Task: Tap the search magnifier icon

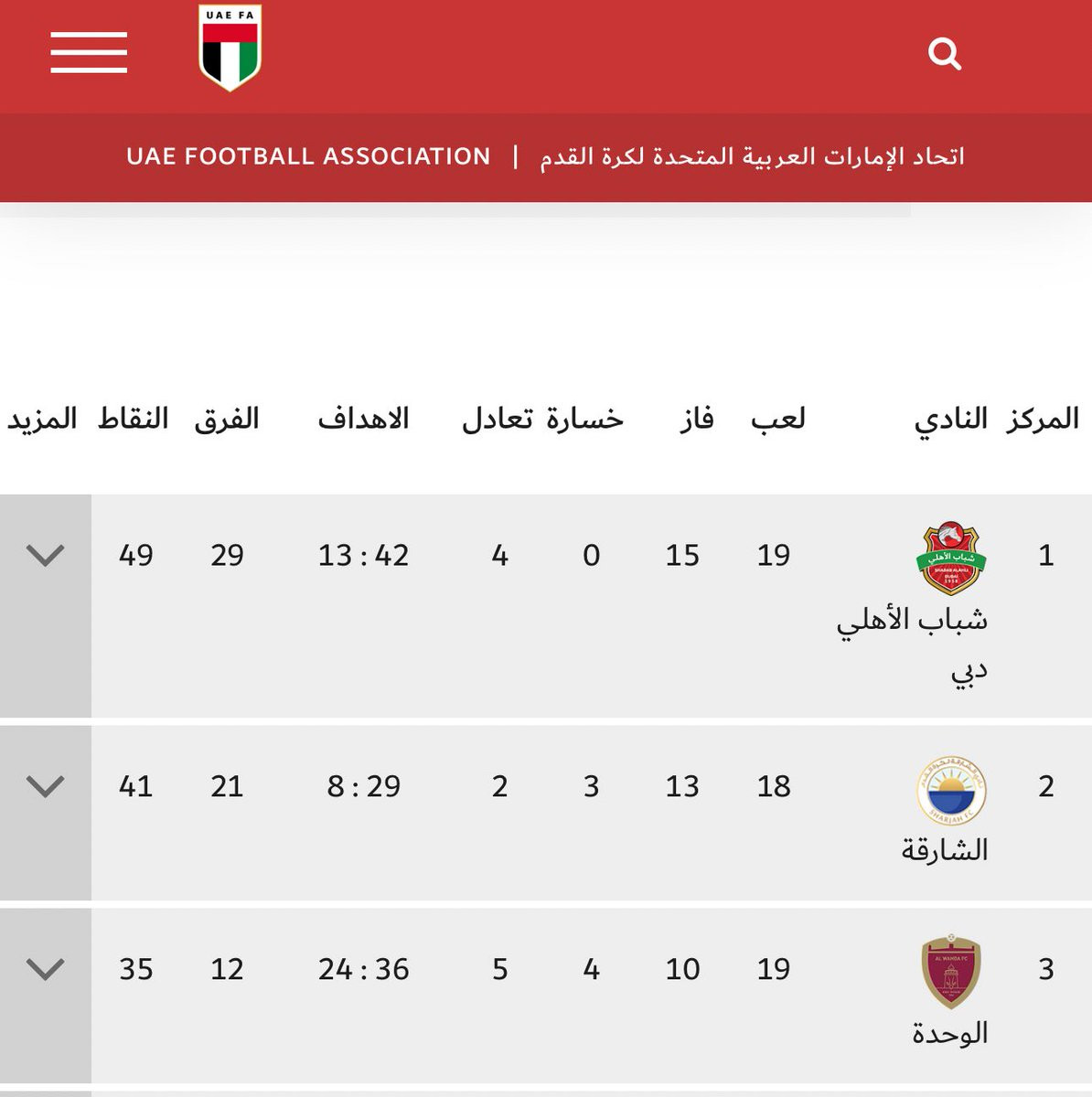Action: pos(945,55)
